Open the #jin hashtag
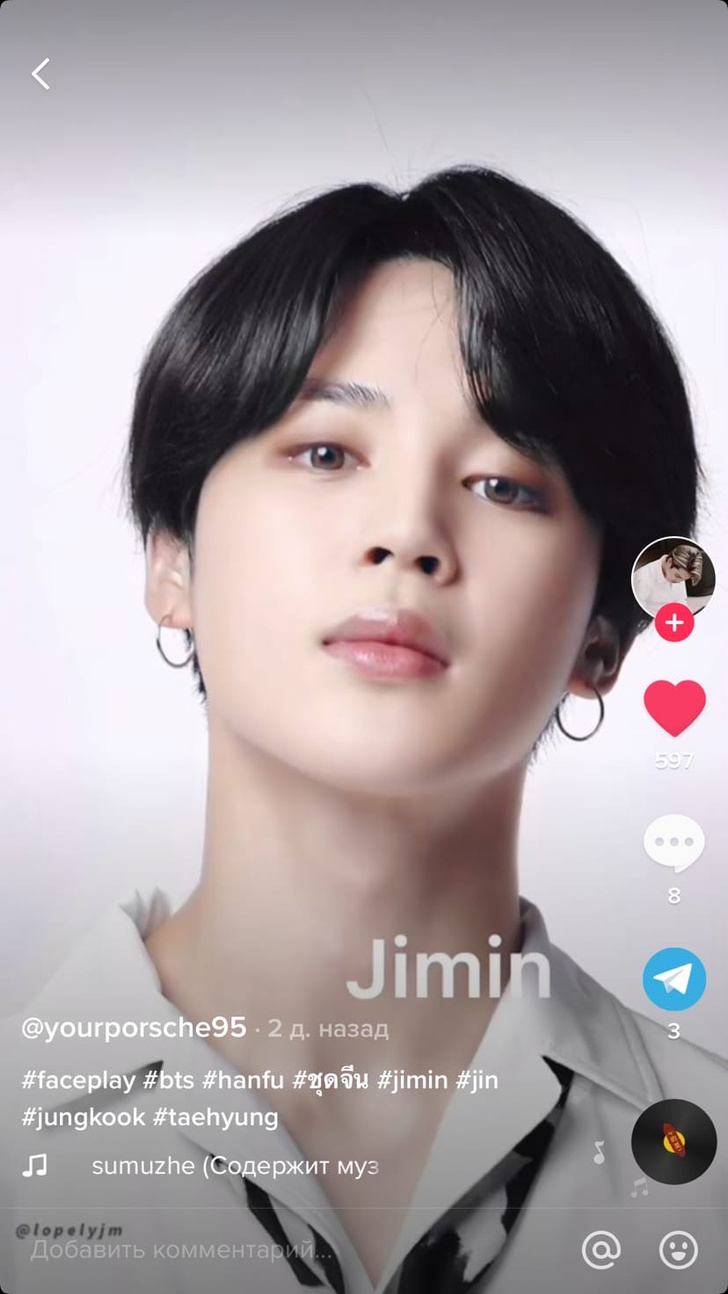The image size is (728, 1294). click(x=477, y=1080)
